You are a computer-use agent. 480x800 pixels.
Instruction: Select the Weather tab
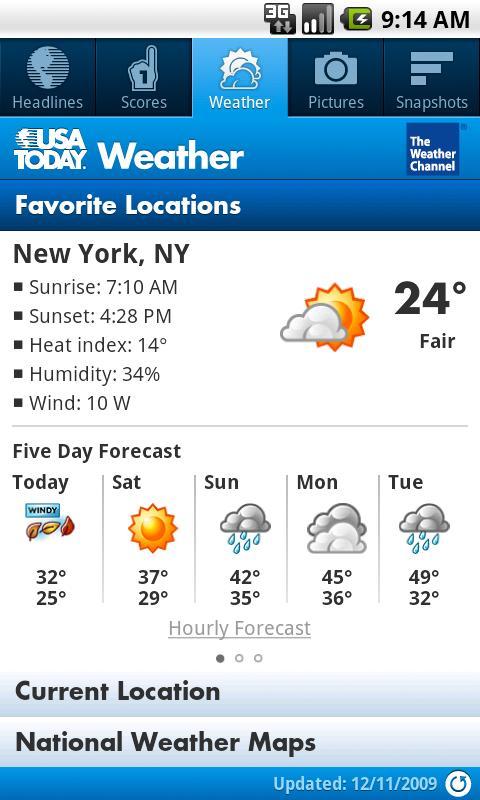point(240,78)
